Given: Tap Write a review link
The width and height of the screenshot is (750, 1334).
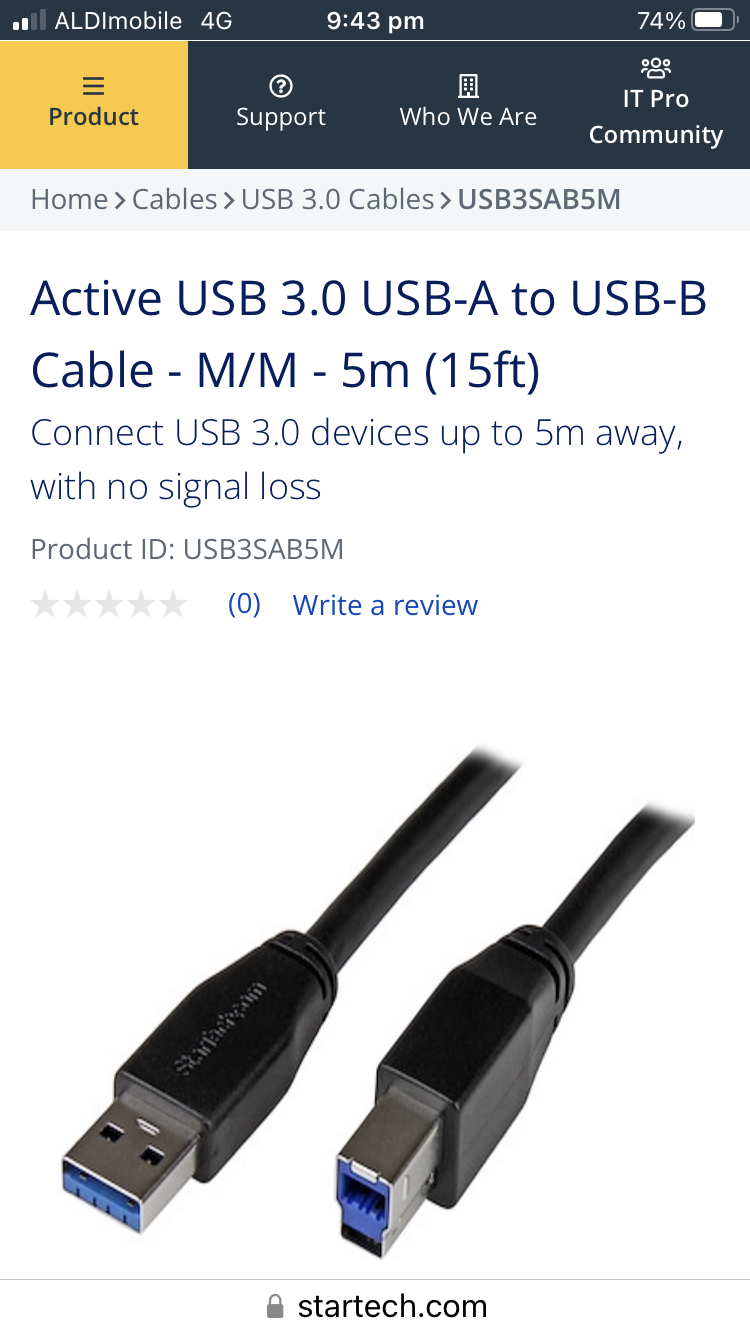Looking at the screenshot, I should [x=385, y=605].
